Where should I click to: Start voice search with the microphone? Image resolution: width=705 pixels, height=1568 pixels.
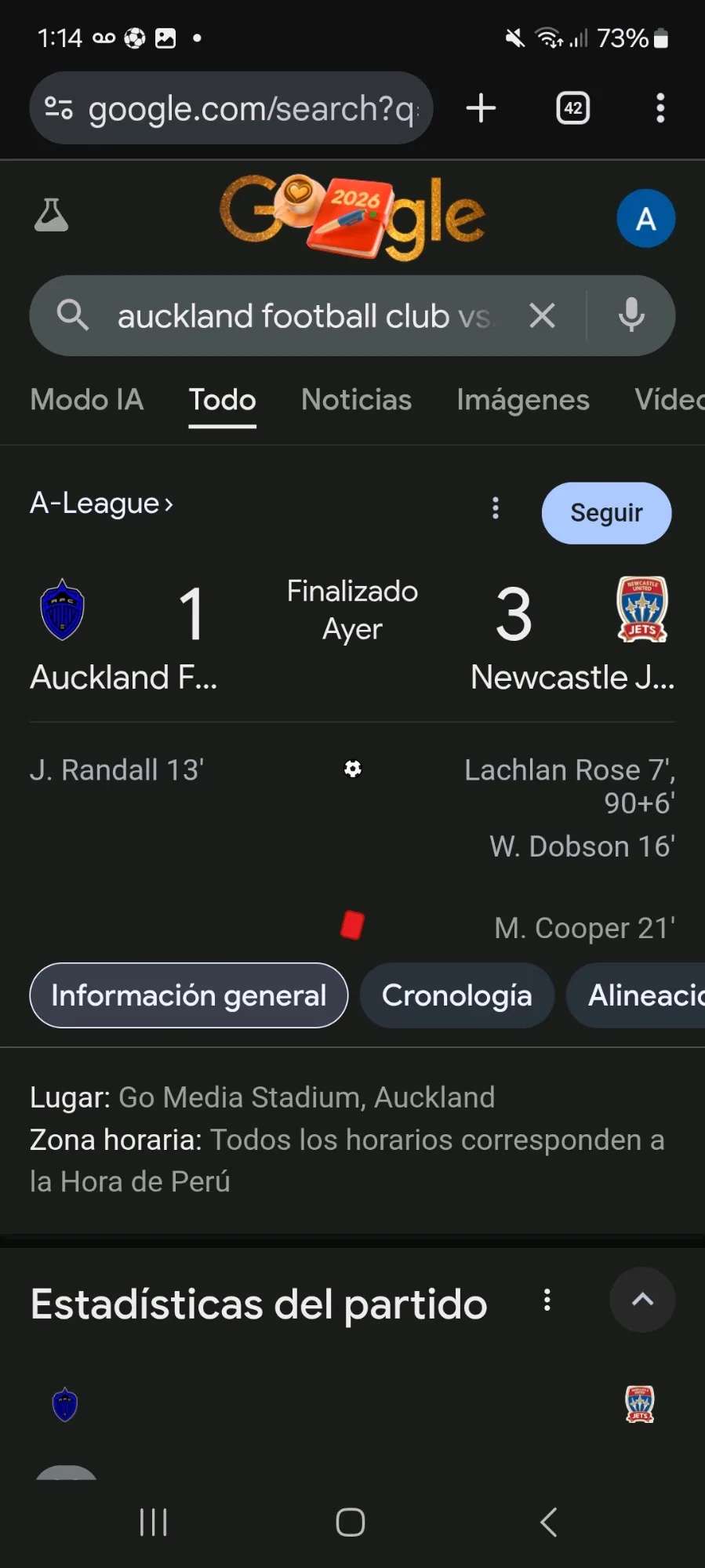coord(631,316)
